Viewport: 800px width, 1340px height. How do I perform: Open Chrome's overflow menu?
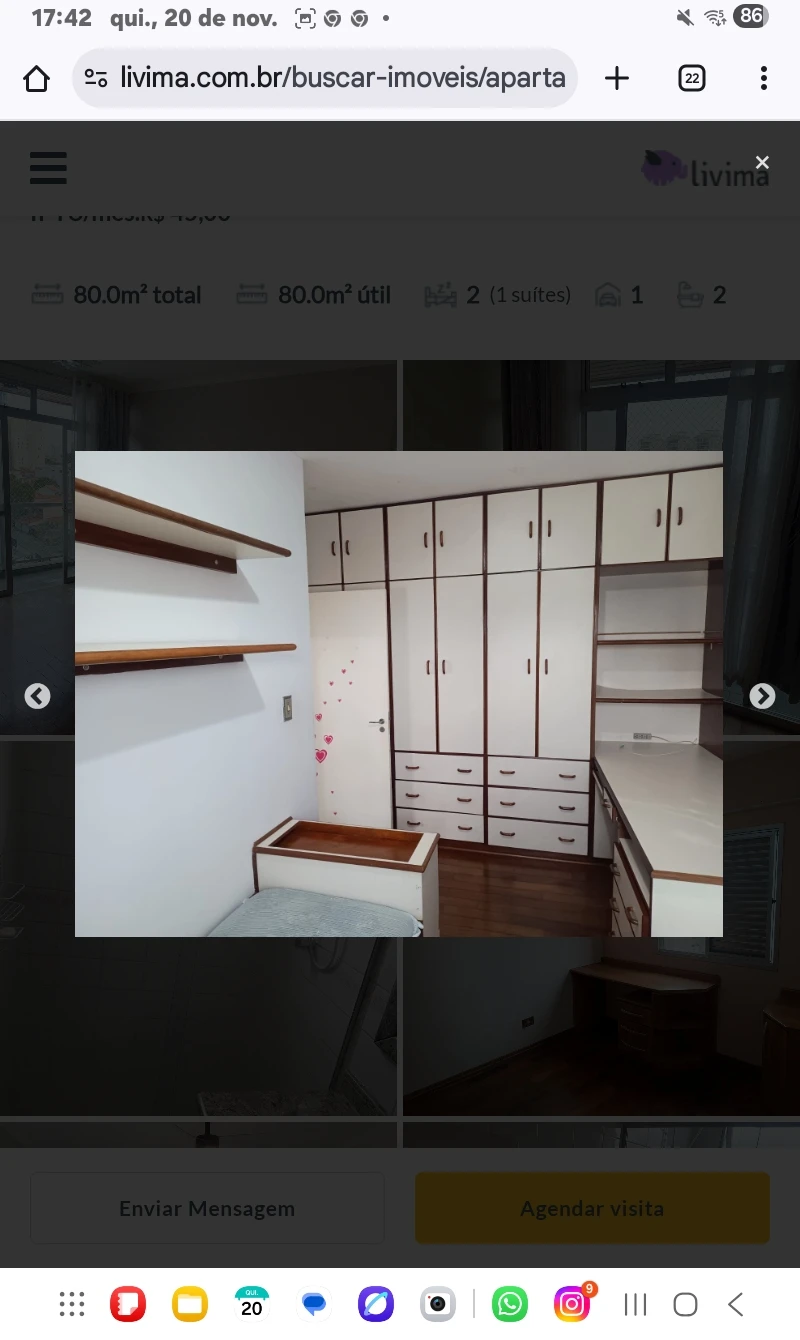point(763,78)
